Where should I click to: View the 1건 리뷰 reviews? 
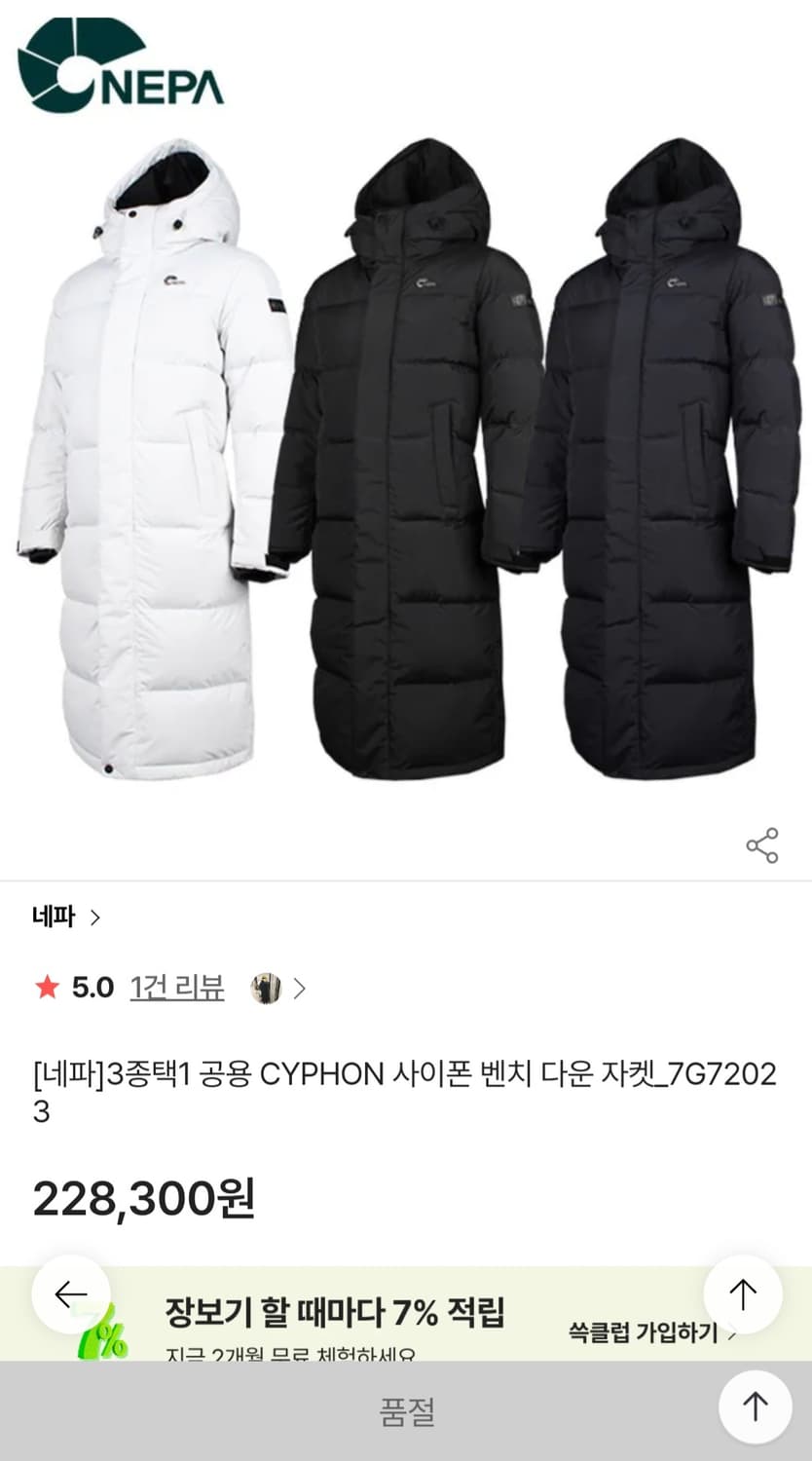178,988
